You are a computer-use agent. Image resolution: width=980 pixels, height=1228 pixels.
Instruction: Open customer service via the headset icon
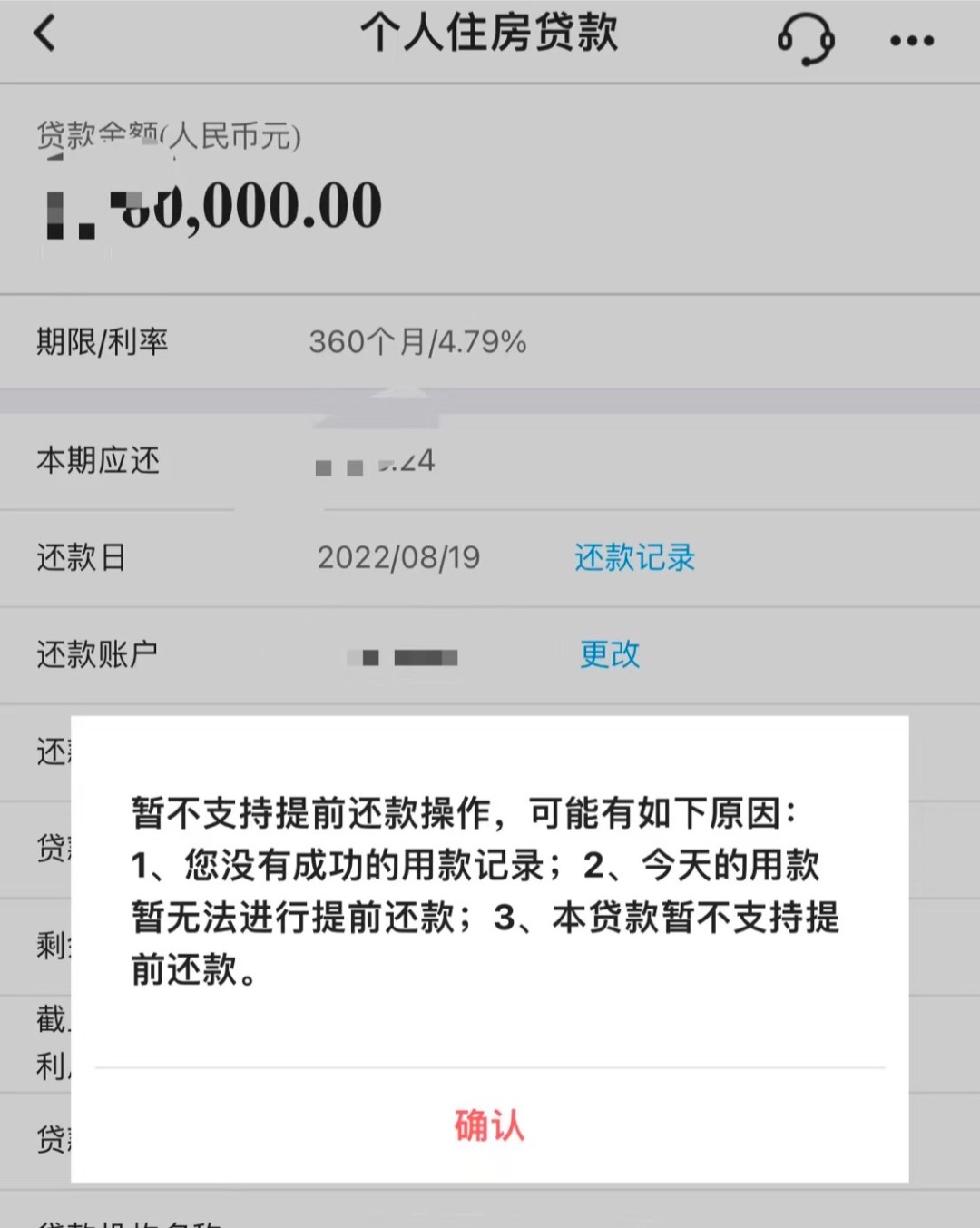(806, 40)
